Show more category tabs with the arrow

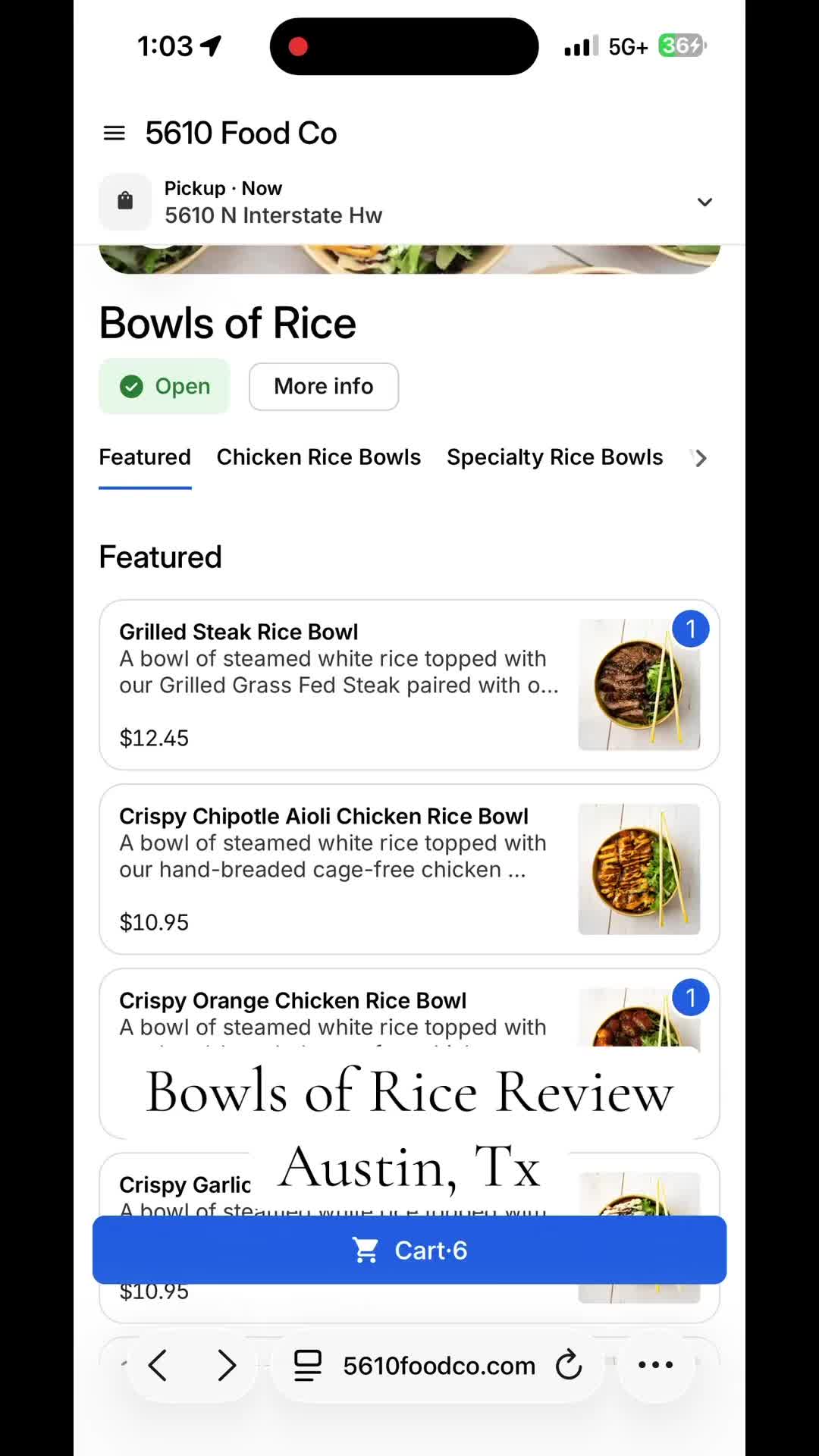click(x=701, y=458)
